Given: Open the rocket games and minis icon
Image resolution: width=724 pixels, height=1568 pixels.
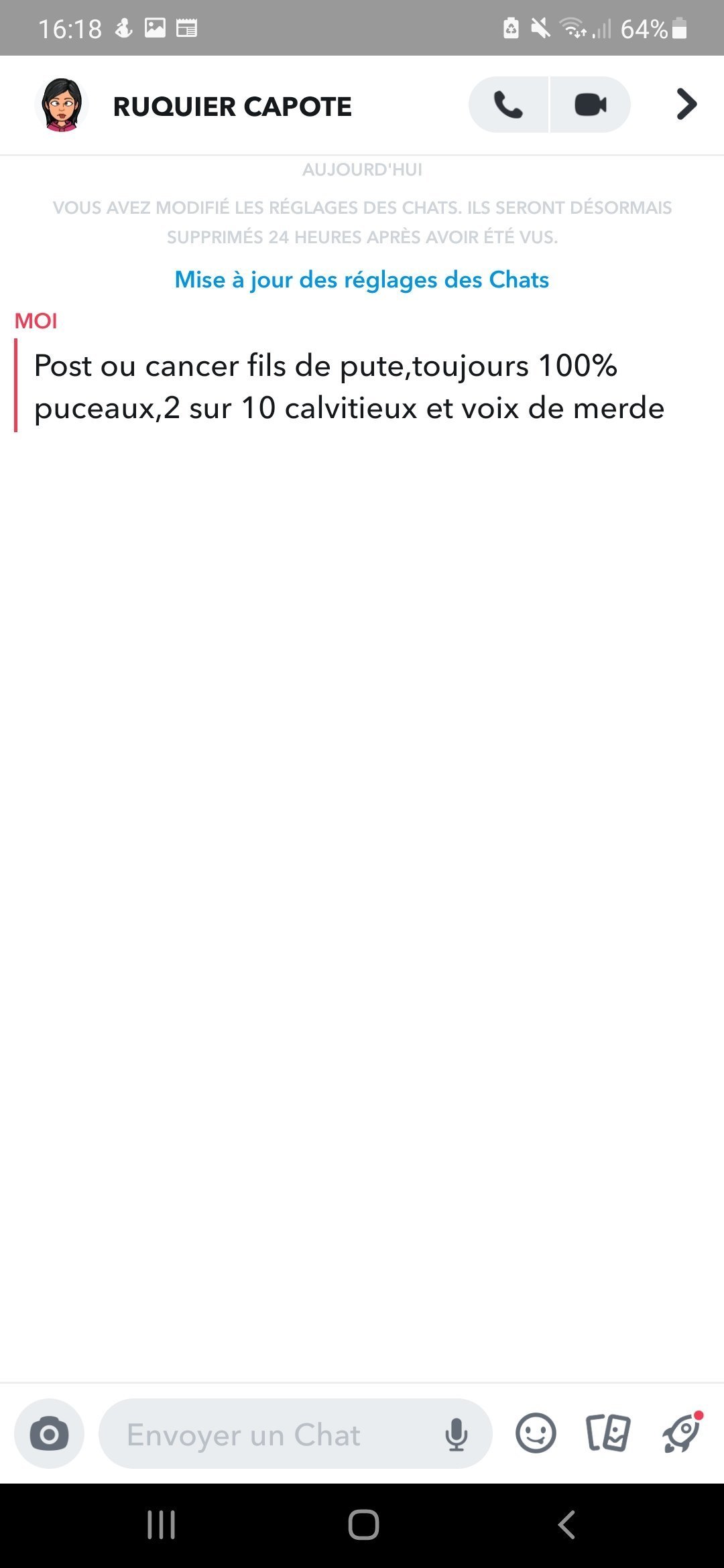Looking at the screenshot, I should click(x=682, y=1433).
